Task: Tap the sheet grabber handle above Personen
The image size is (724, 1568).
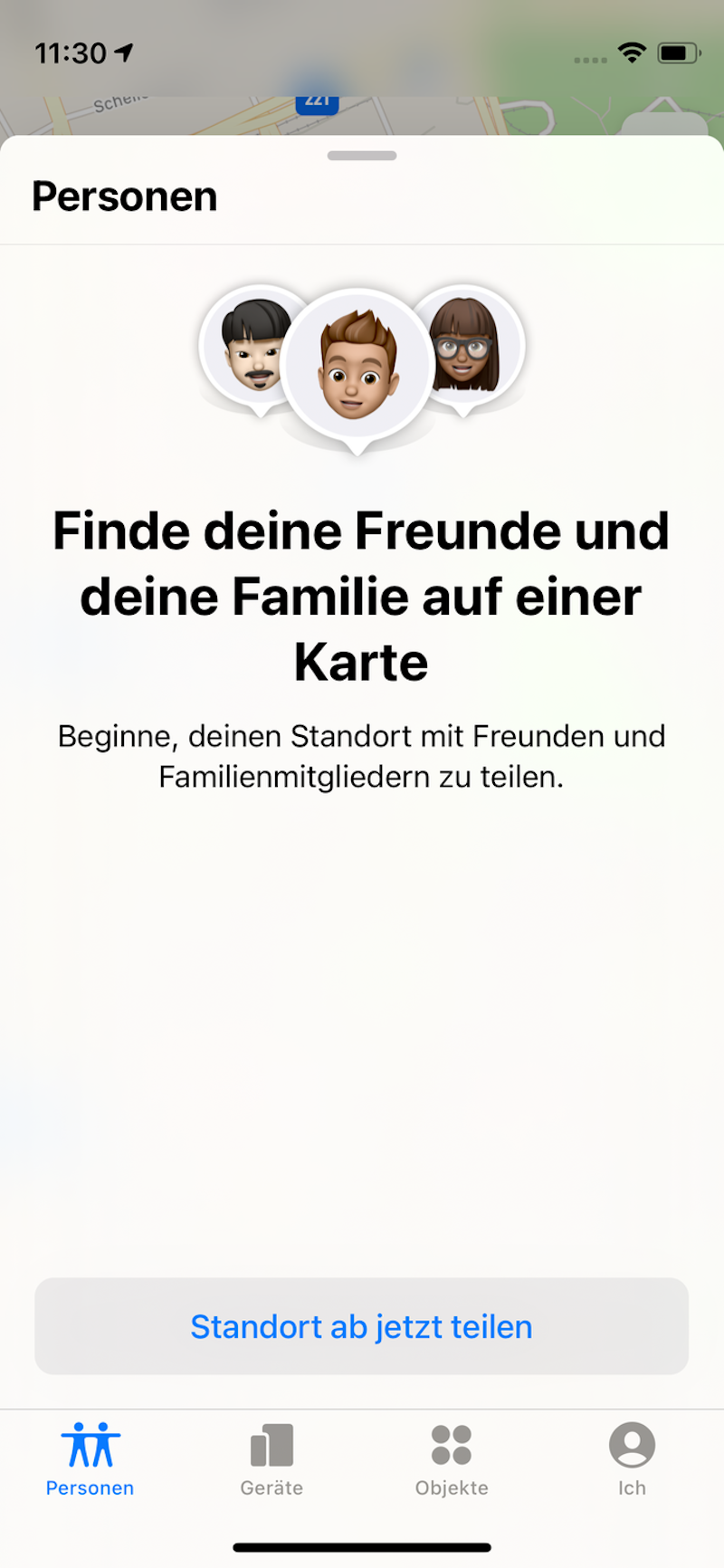Action: click(x=362, y=156)
